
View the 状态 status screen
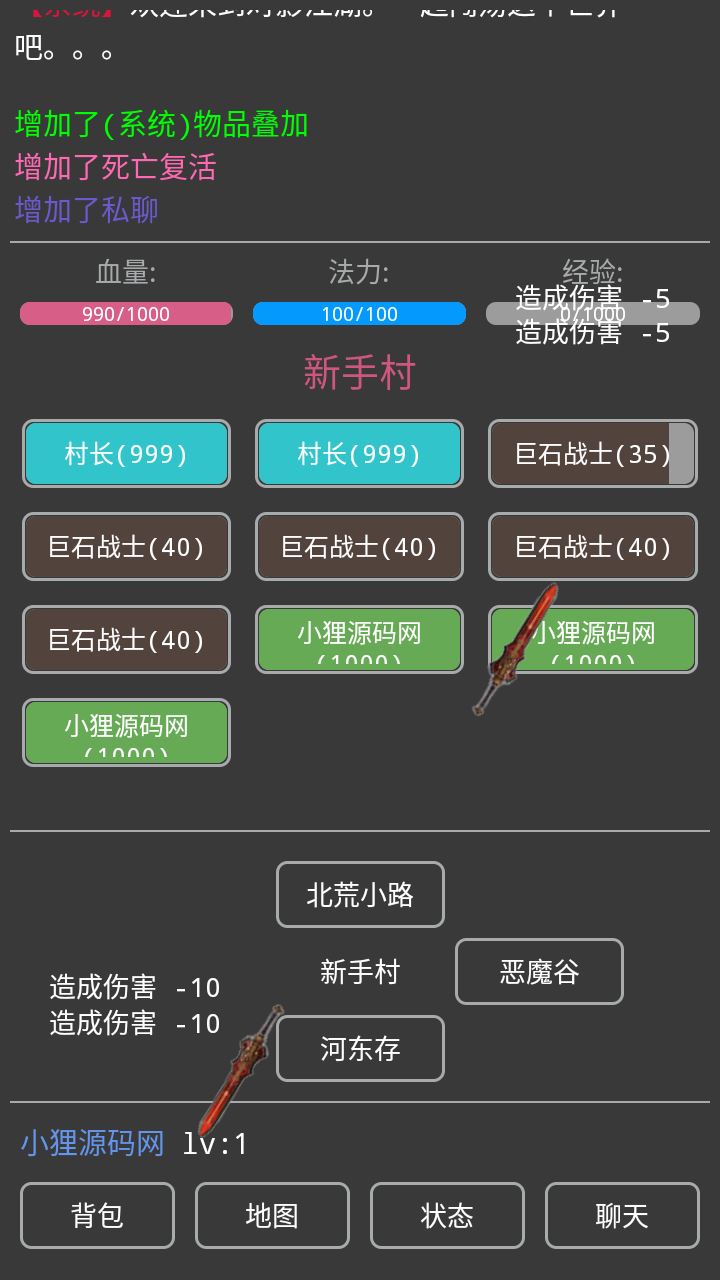tap(447, 1215)
